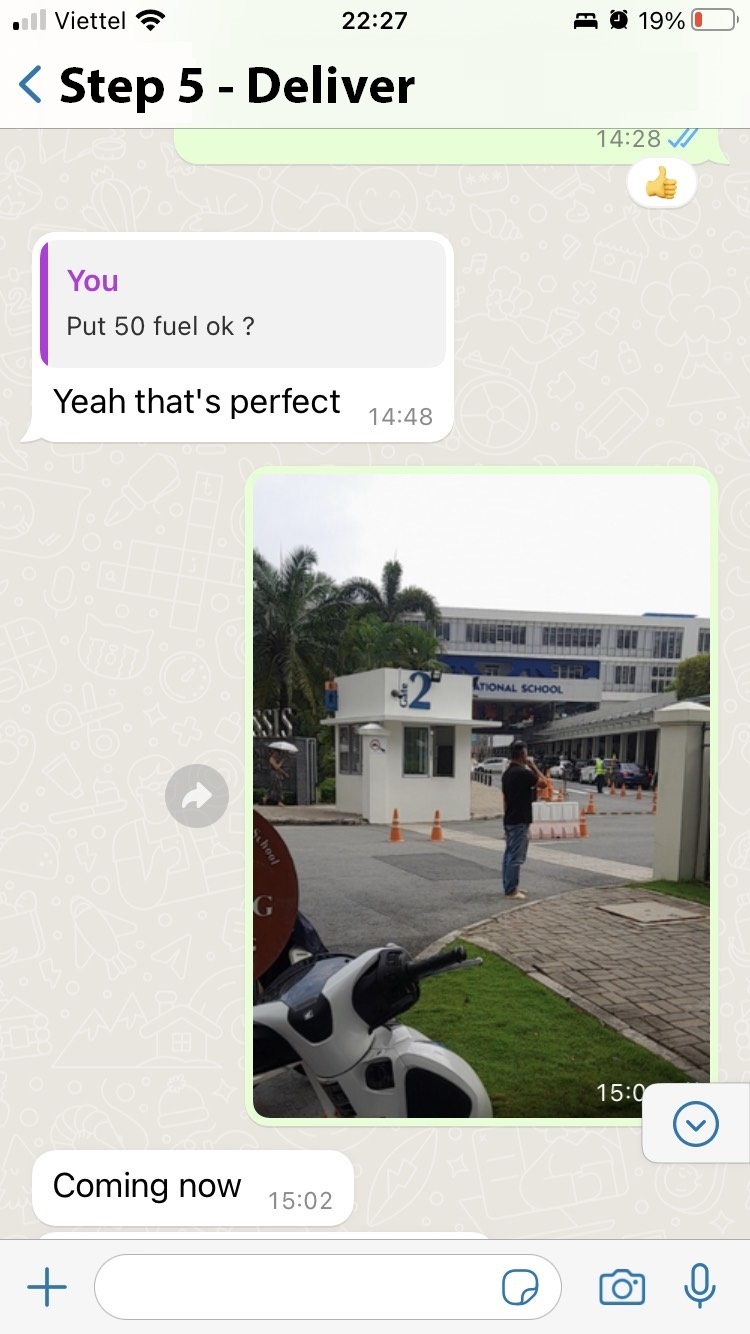Forward the shared school gate photo
The width and height of the screenshot is (750, 1334).
[x=197, y=796]
